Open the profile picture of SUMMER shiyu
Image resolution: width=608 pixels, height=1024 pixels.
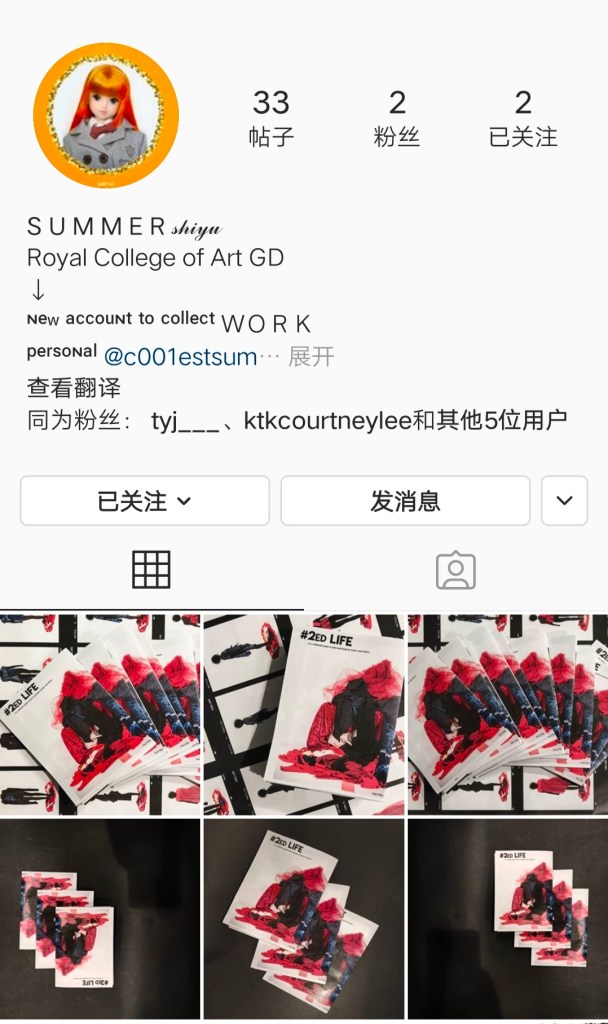click(x=106, y=115)
